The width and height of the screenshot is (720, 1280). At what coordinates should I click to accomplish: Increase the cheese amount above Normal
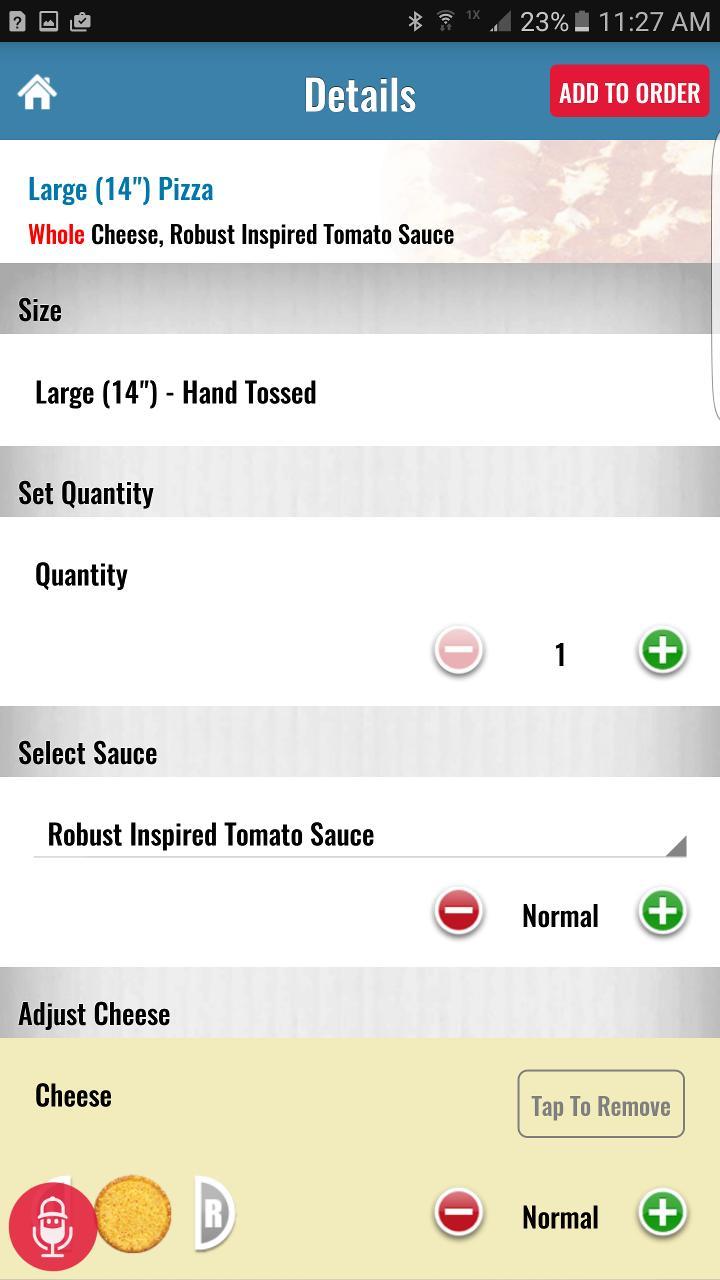662,1213
